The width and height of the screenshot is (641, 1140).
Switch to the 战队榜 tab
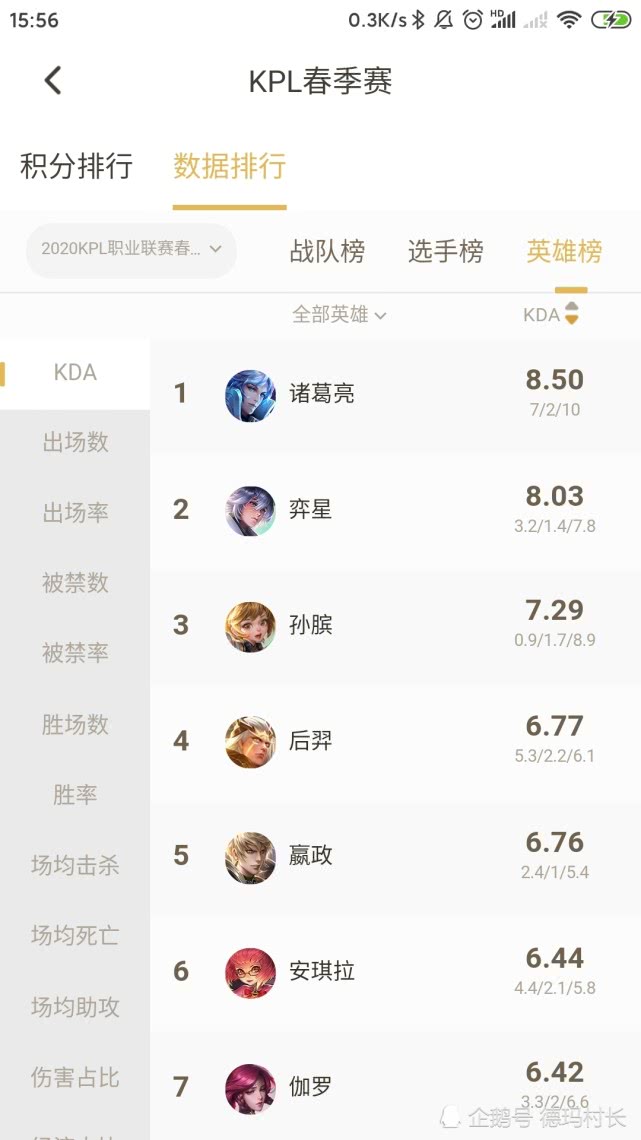(x=327, y=251)
